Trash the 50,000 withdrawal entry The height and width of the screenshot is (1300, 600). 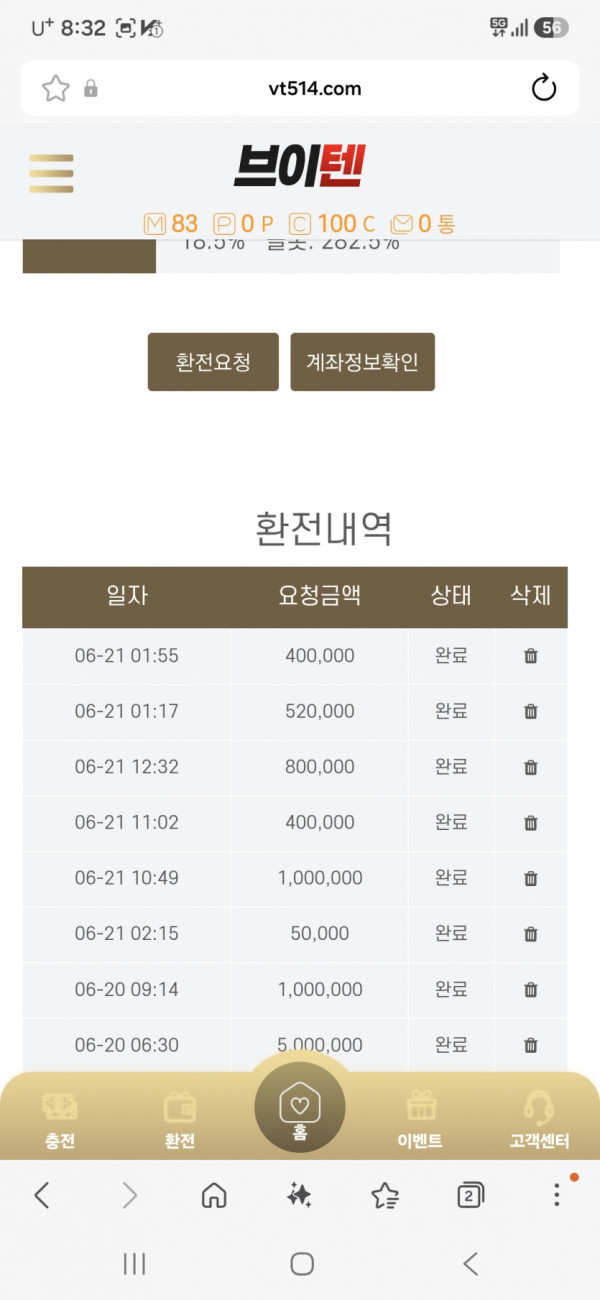pos(531,934)
